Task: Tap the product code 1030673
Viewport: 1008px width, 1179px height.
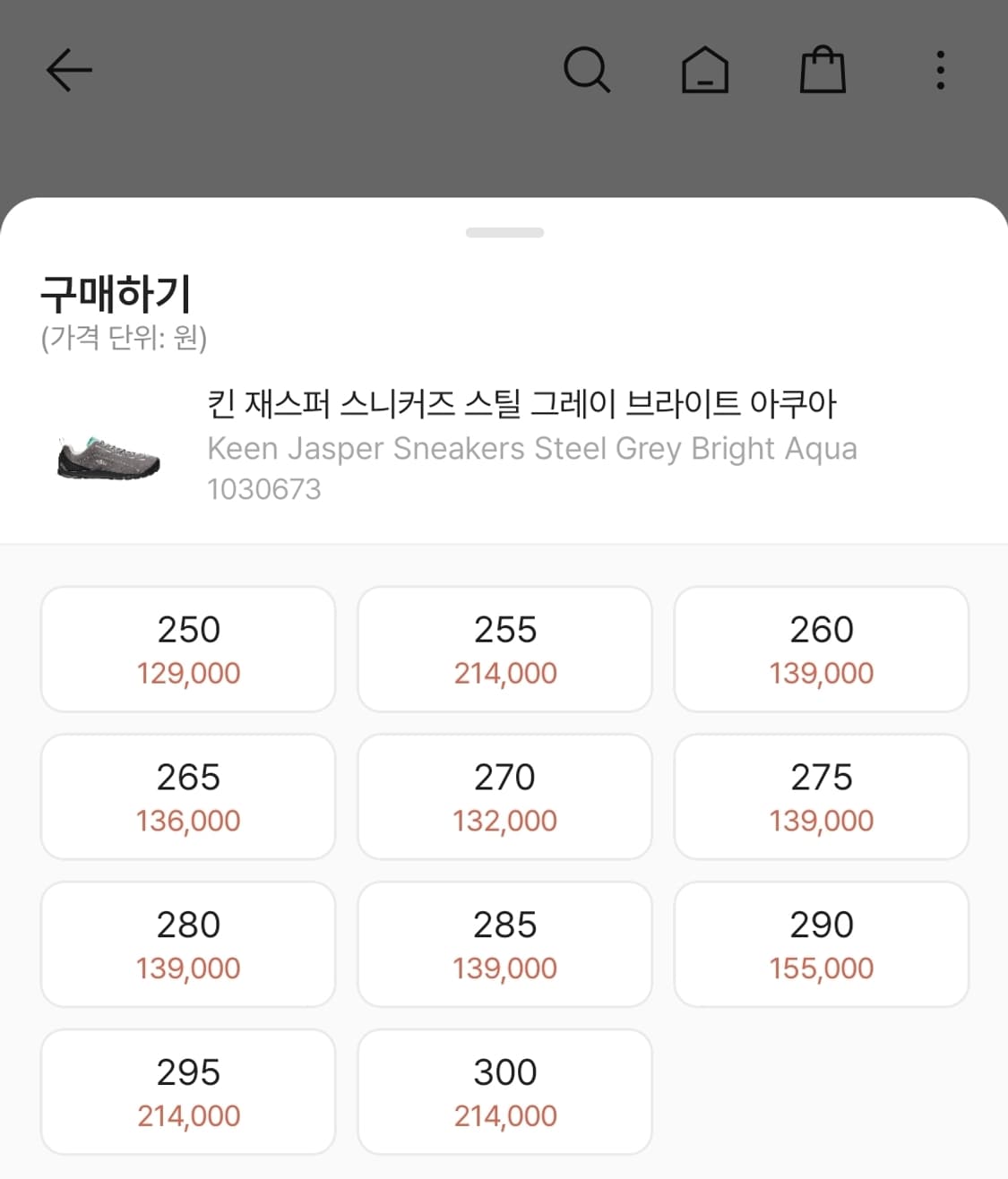Action: point(265,488)
